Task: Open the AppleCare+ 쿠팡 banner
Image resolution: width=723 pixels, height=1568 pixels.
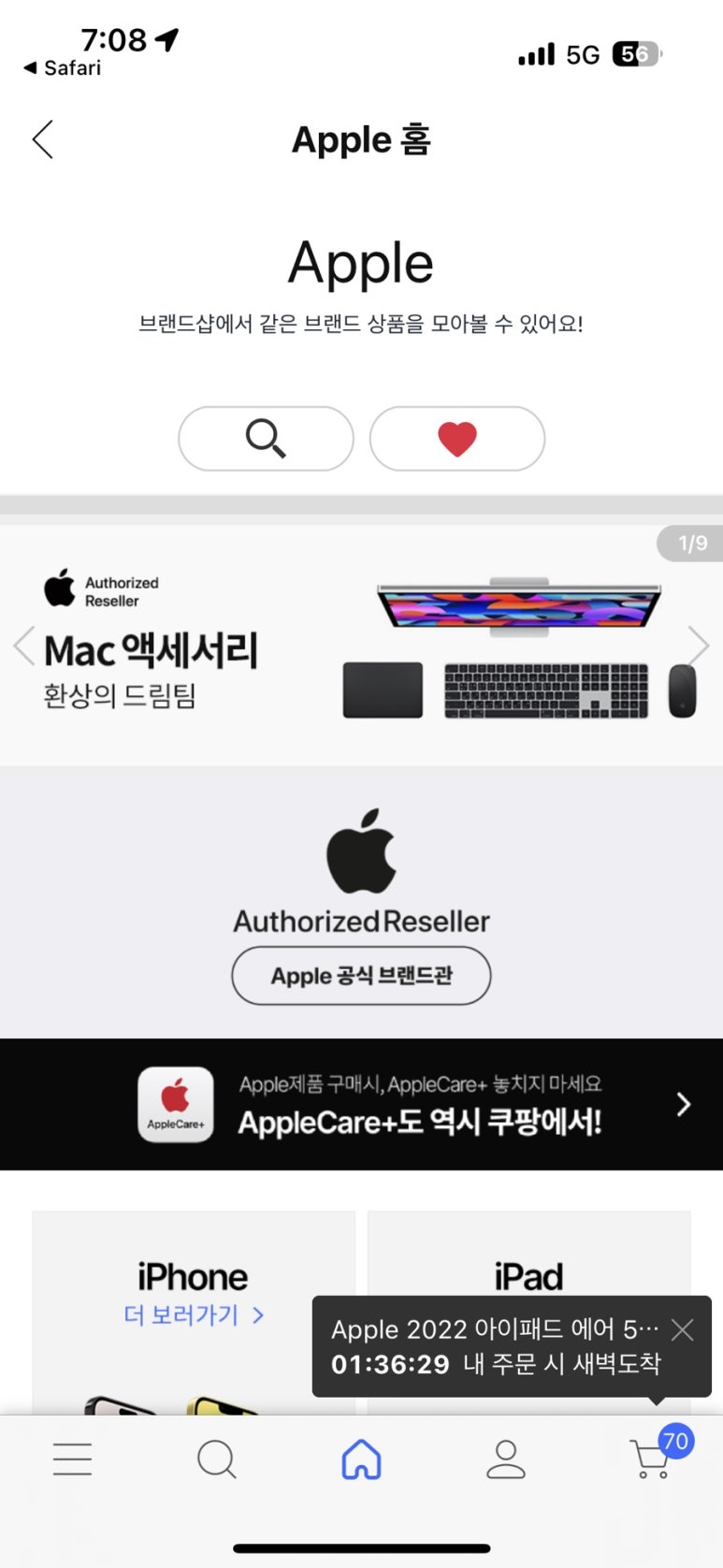Action: click(x=361, y=1104)
